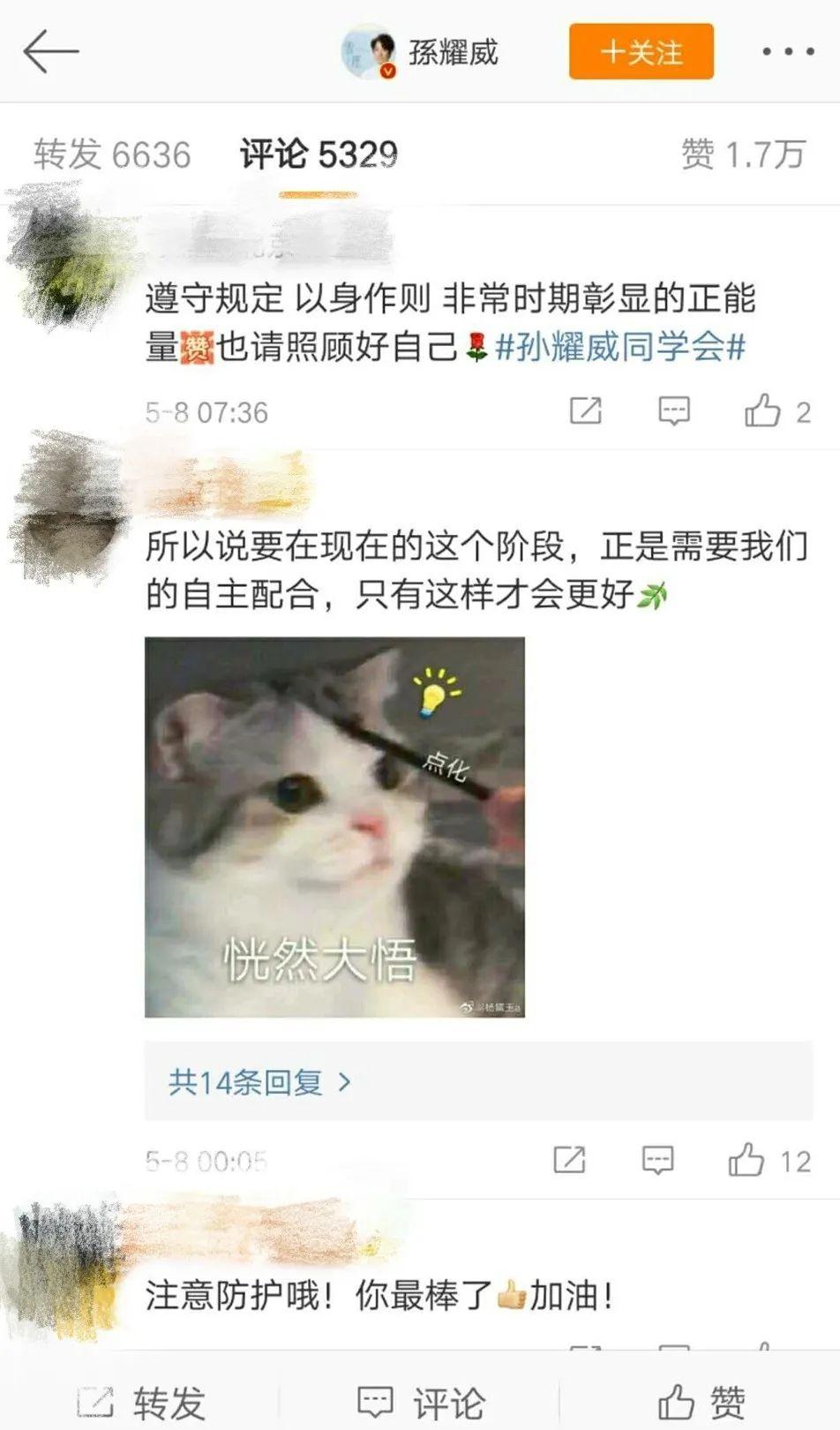Expand 共14条回复 replies
This screenshot has width=840, height=1430.
click(259, 1081)
